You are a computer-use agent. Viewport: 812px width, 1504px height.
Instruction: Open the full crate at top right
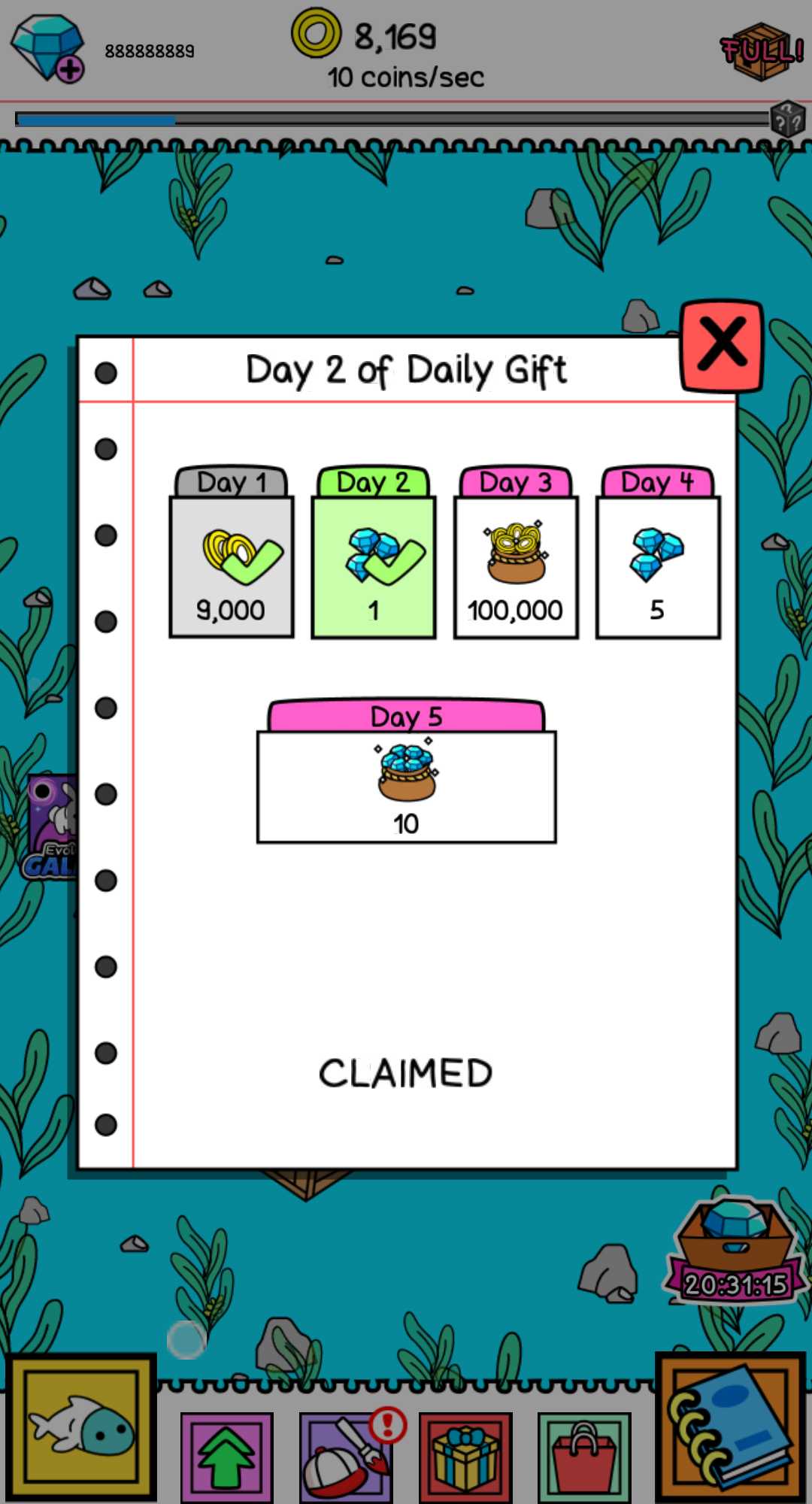762,51
